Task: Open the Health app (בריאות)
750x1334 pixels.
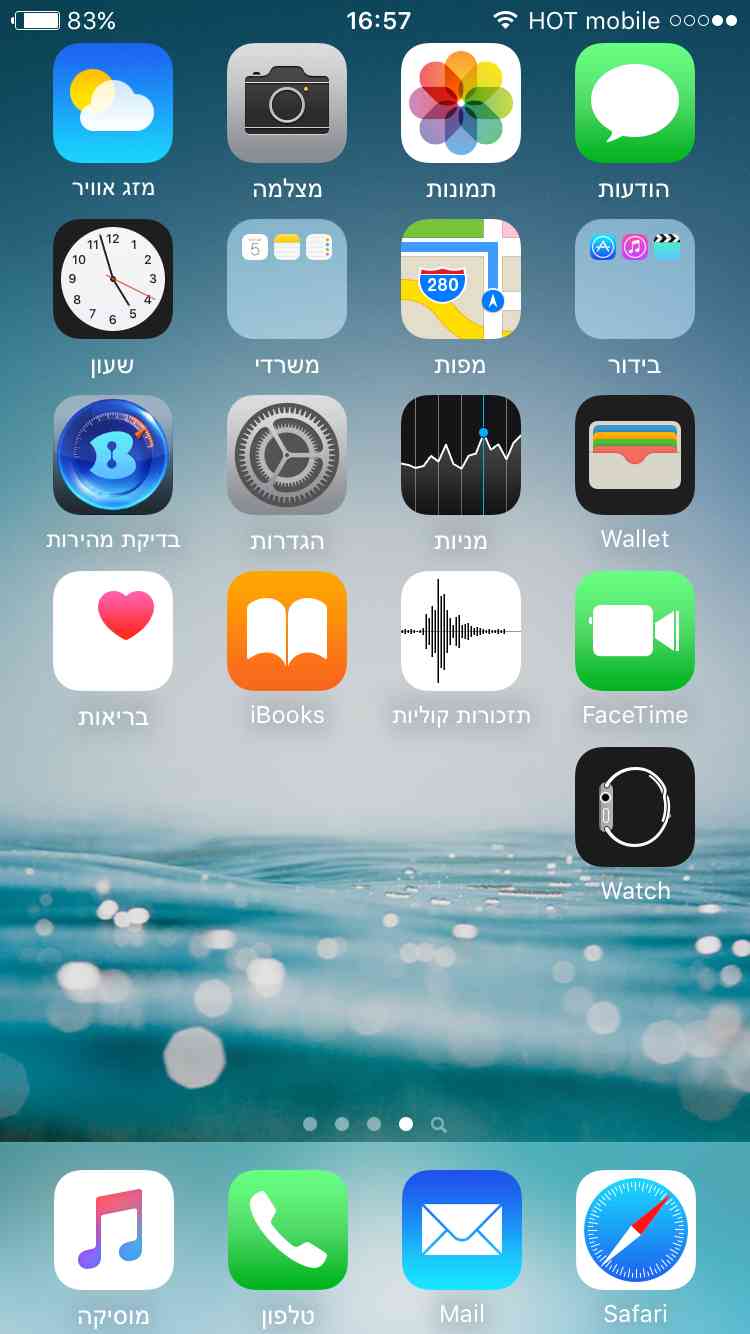Action: 113,631
